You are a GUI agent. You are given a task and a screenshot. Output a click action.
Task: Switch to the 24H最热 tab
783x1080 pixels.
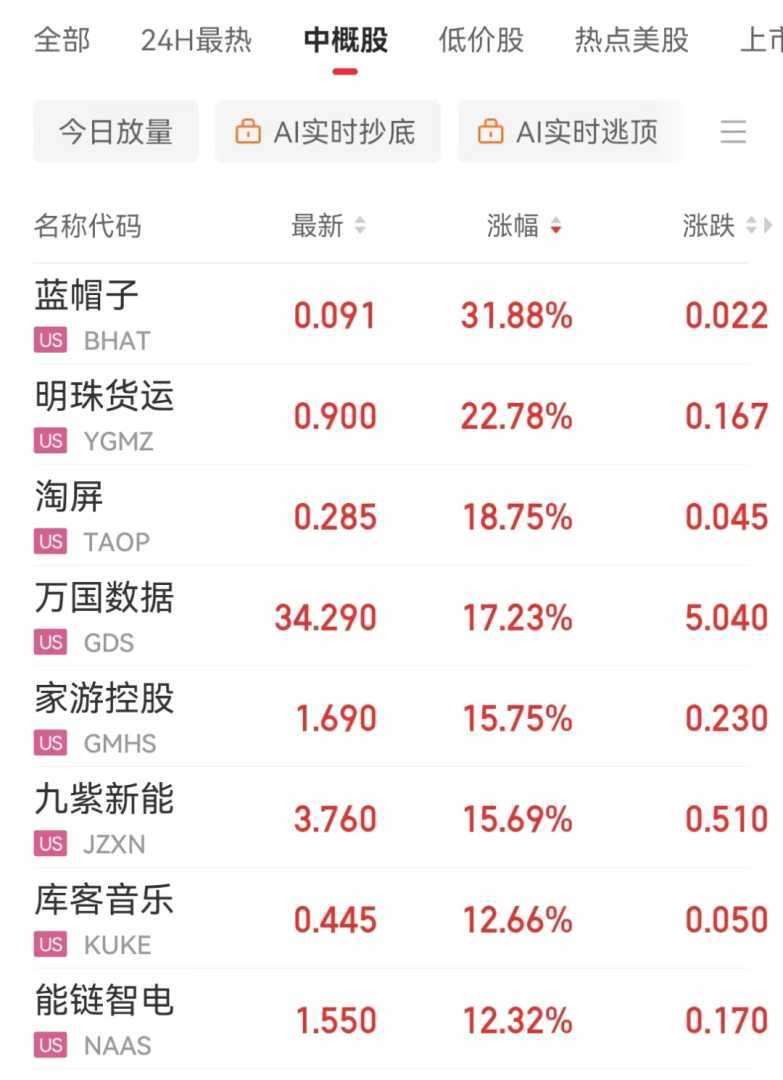click(196, 41)
